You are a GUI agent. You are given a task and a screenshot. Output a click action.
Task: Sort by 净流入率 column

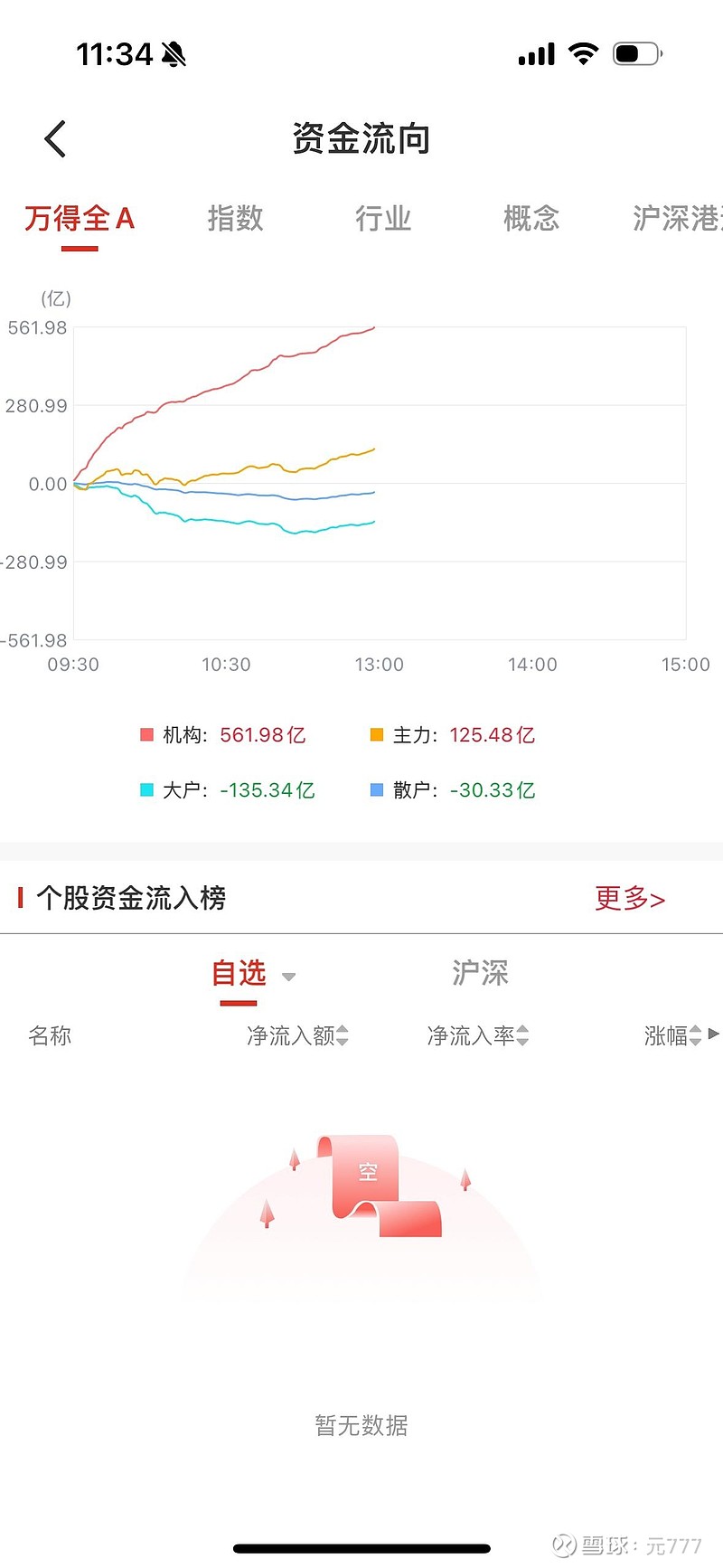478,1035
